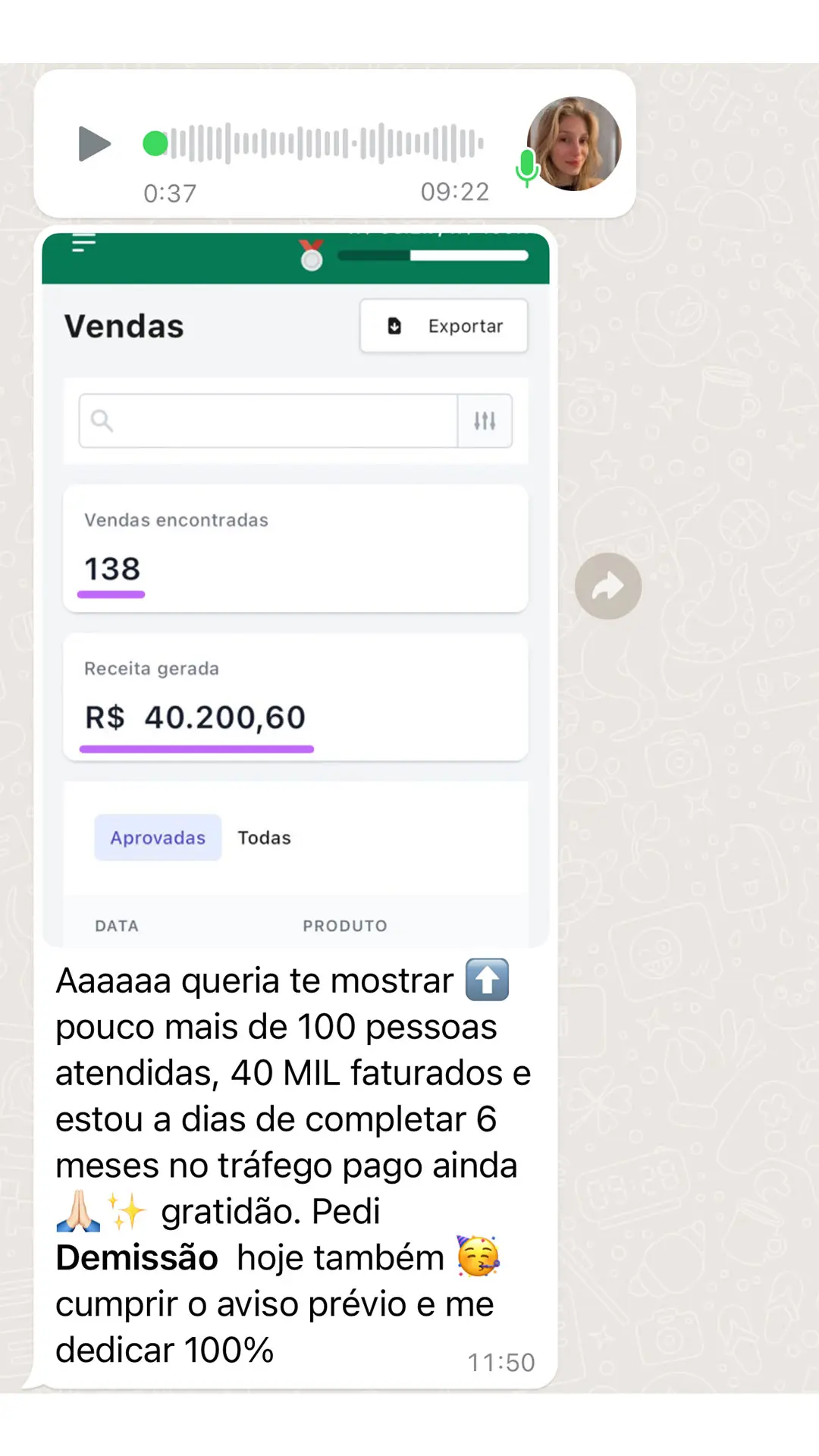Open the filter sliders icon next to search
This screenshot has height=1456, width=819.
(x=485, y=421)
